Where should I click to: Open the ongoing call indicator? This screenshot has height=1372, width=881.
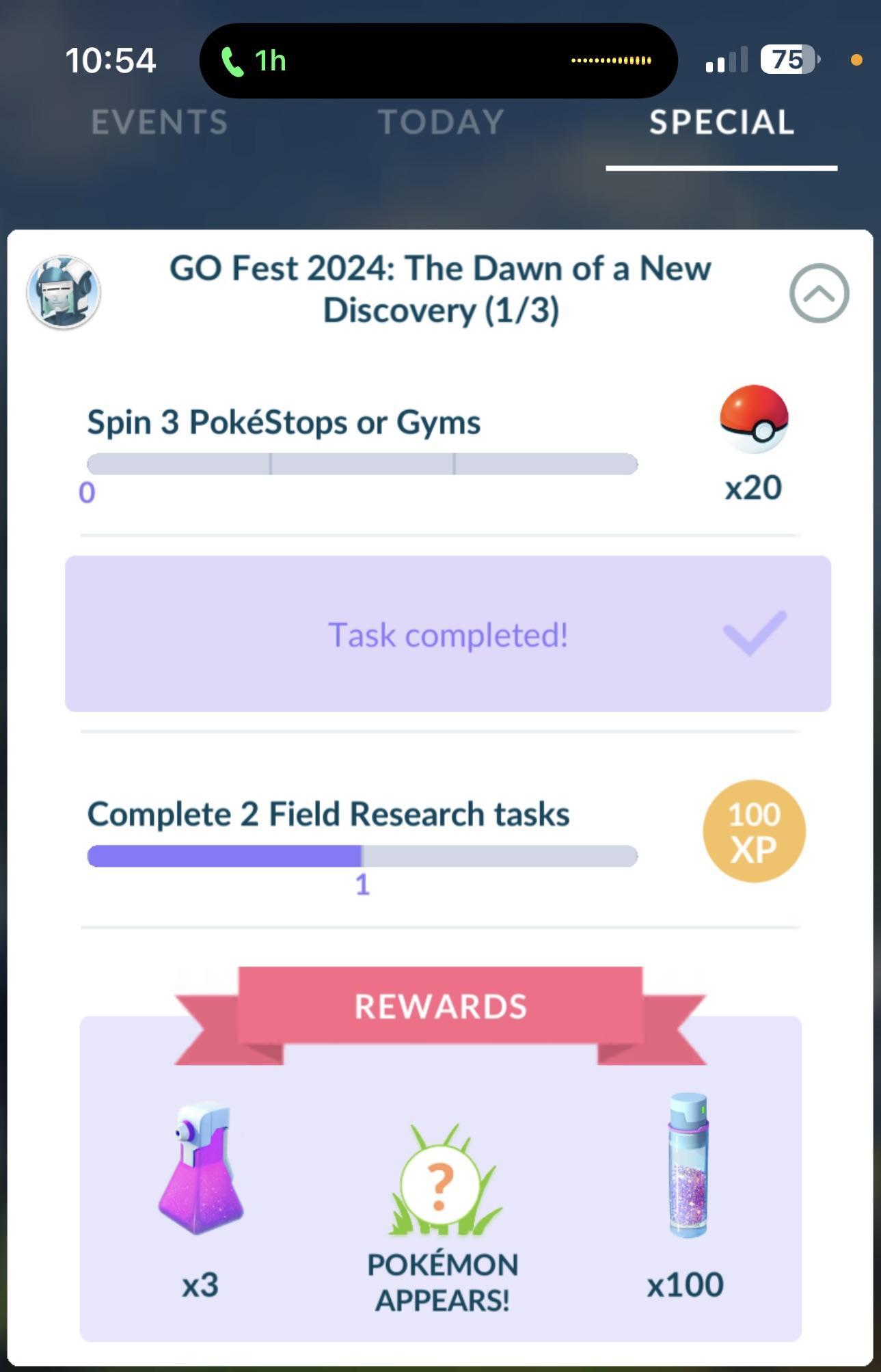tap(254, 61)
